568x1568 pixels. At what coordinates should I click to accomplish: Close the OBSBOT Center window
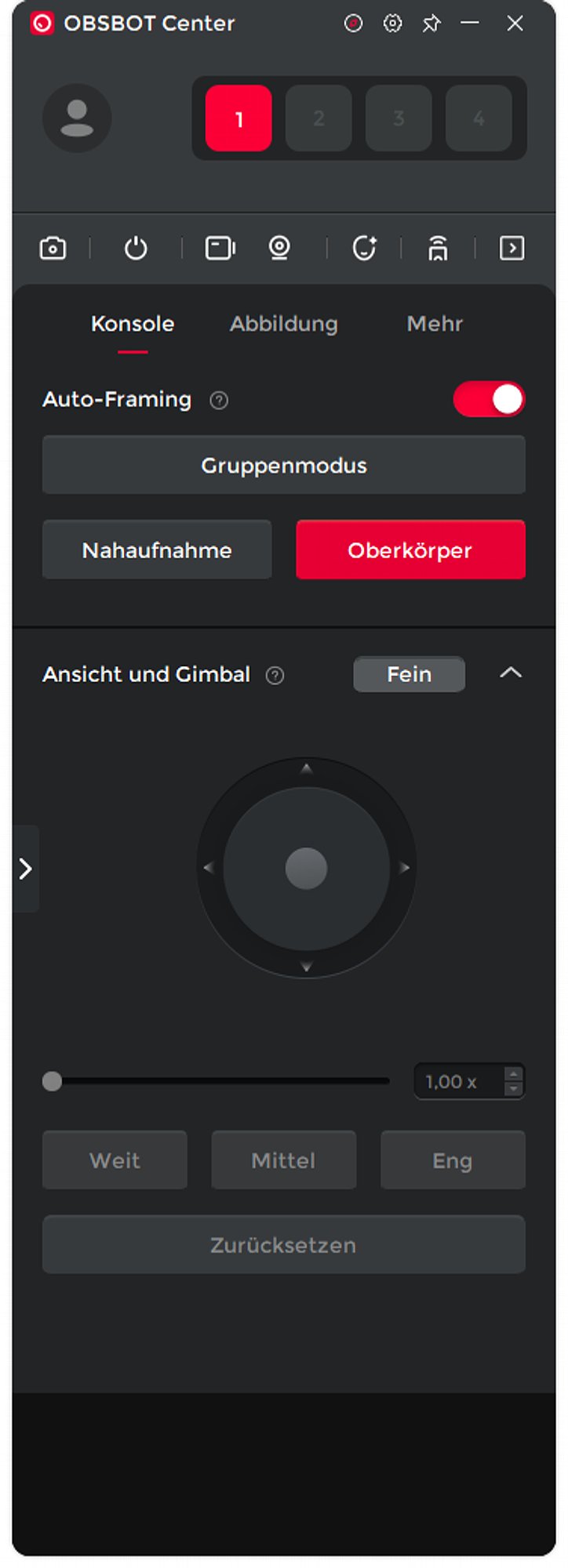pyautogui.click(x=515, y=24)
